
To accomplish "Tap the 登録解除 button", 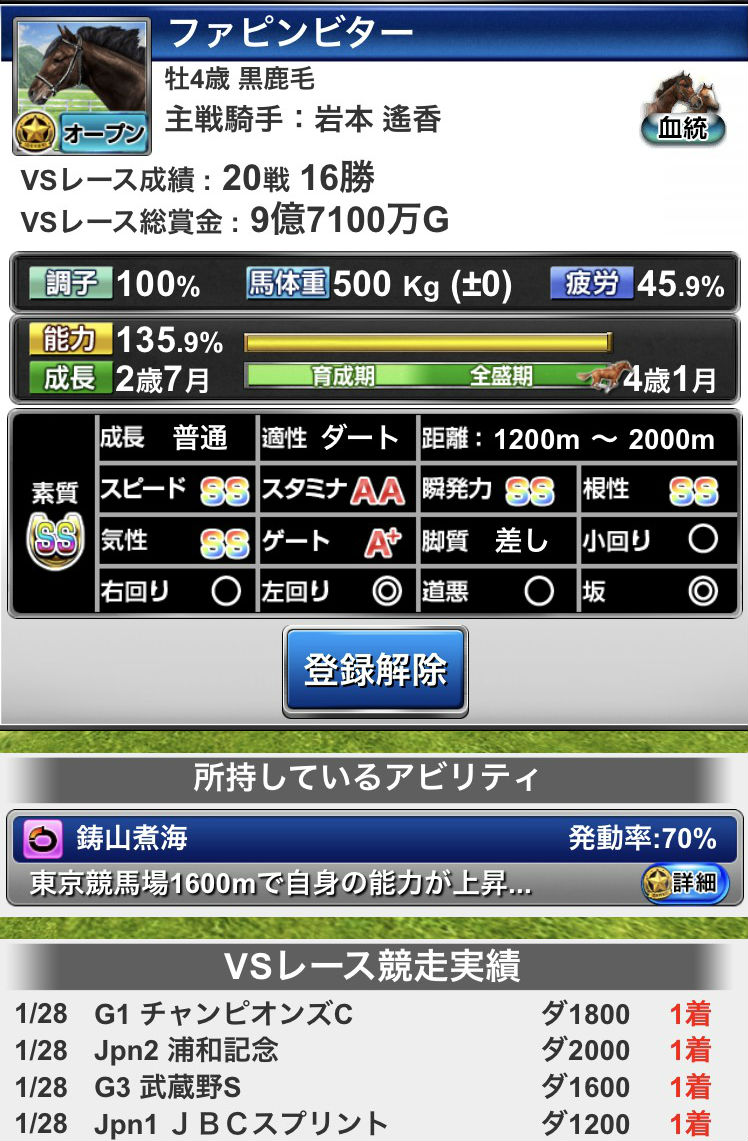I will [x=375, y=671].
